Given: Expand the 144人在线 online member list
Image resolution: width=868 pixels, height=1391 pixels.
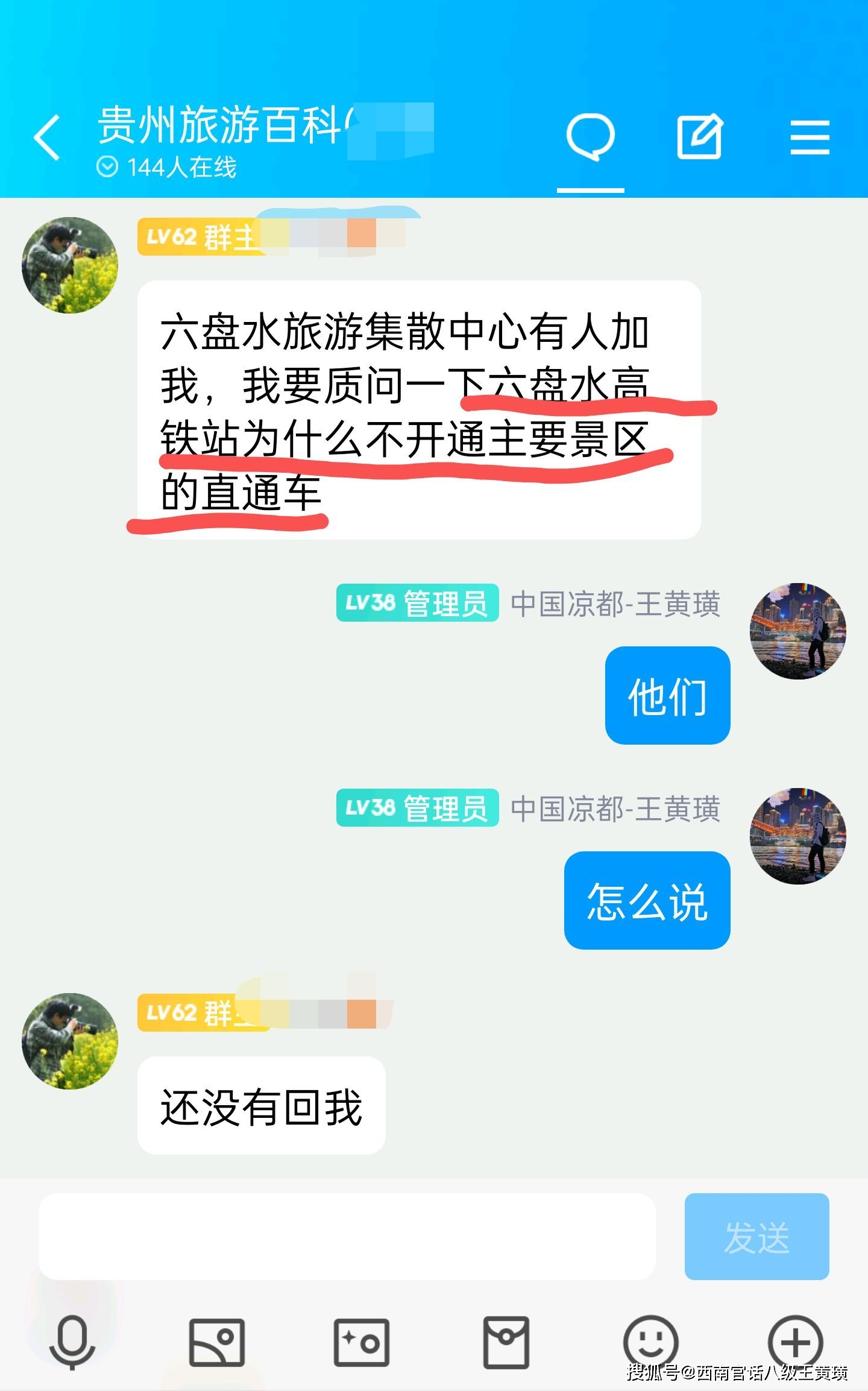Looking at the screenshot, I should tap(166, 168).
